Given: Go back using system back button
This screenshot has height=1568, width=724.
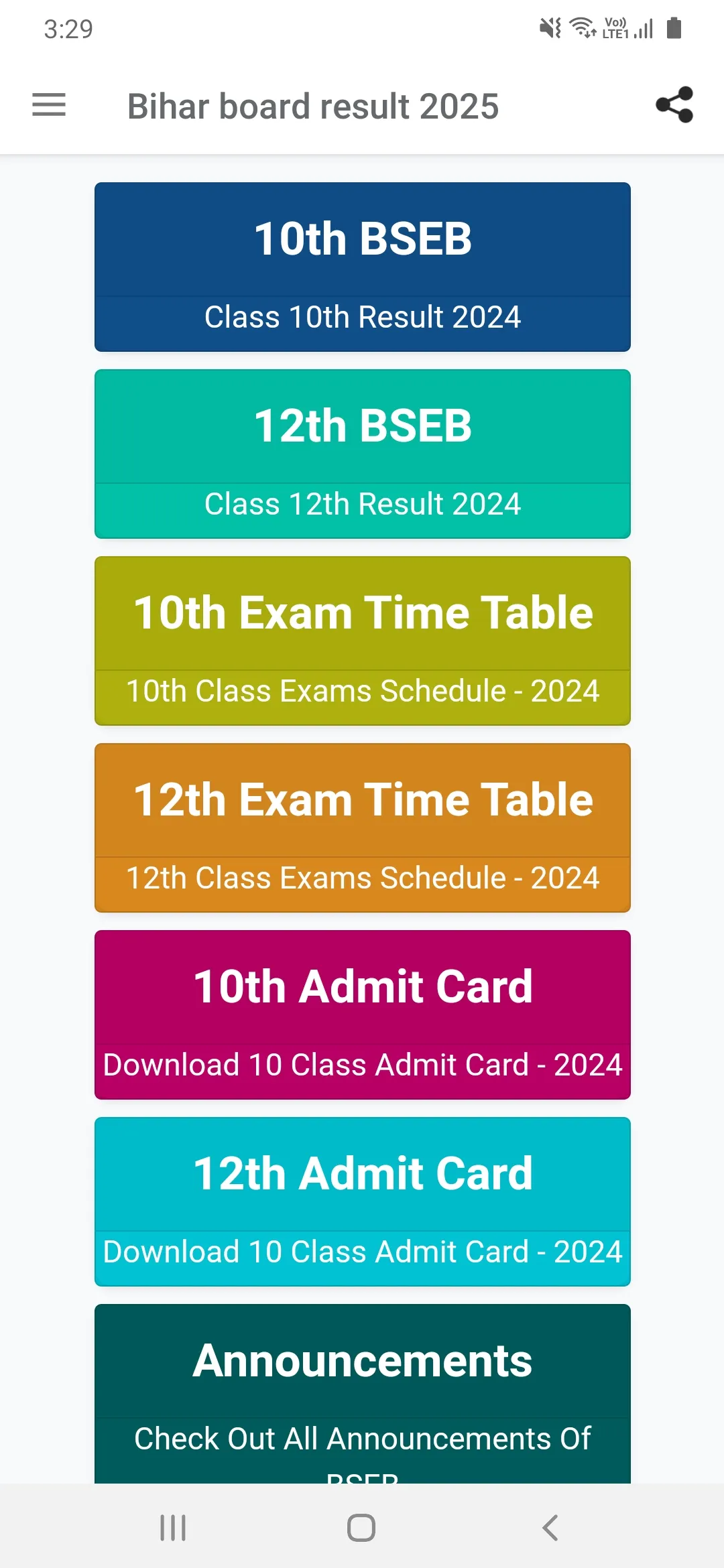Looking at the screenshot, I should tap(550, 1528).
